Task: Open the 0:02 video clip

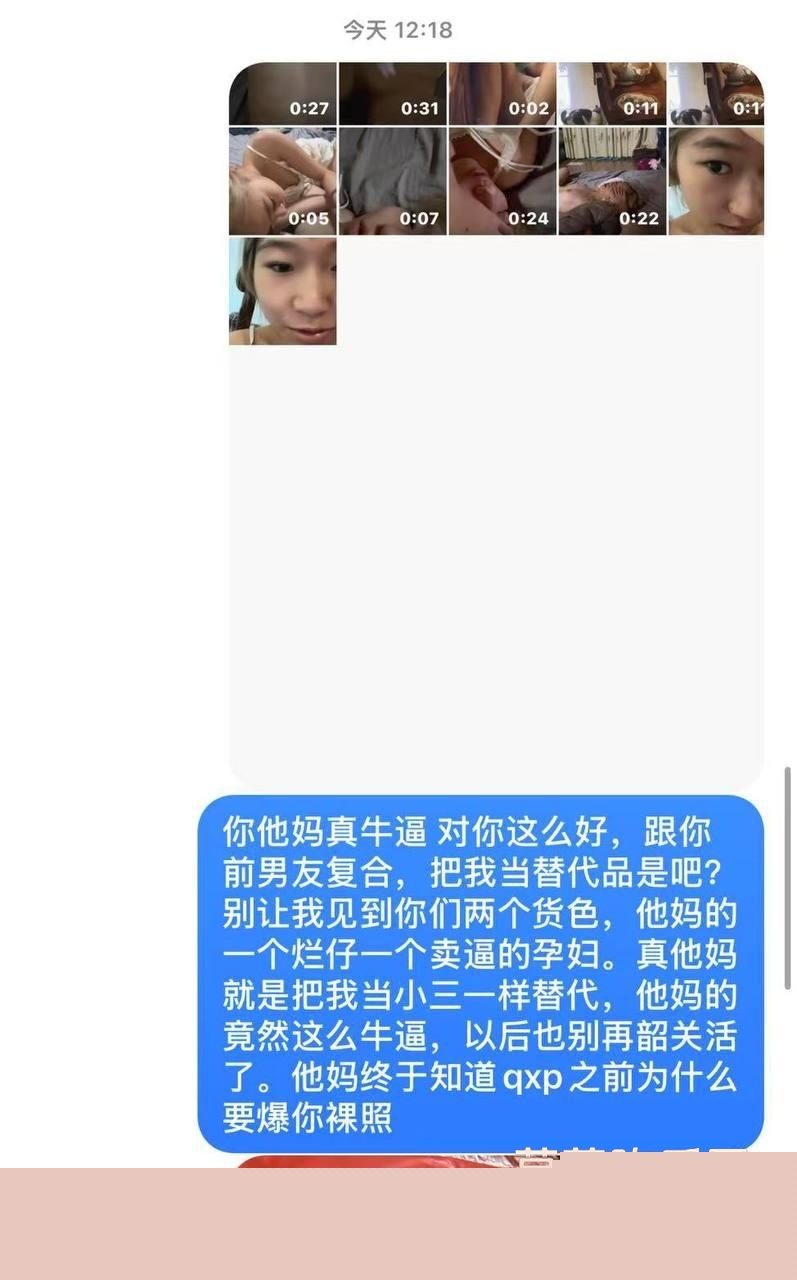Action: point(502,94)
